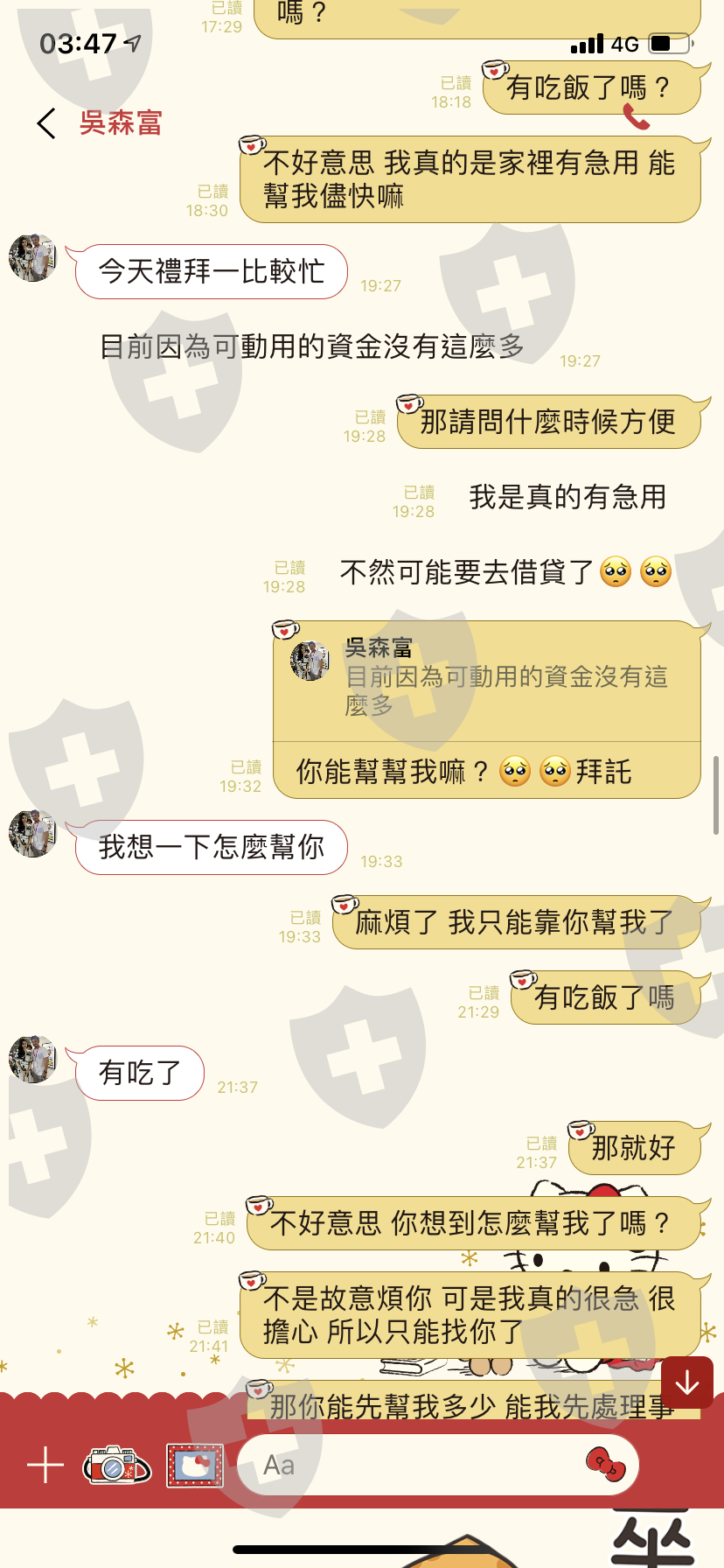Open the sticker and emoji picker
The width and height of the screenshot is (724, 1568).
point(605,1465)
